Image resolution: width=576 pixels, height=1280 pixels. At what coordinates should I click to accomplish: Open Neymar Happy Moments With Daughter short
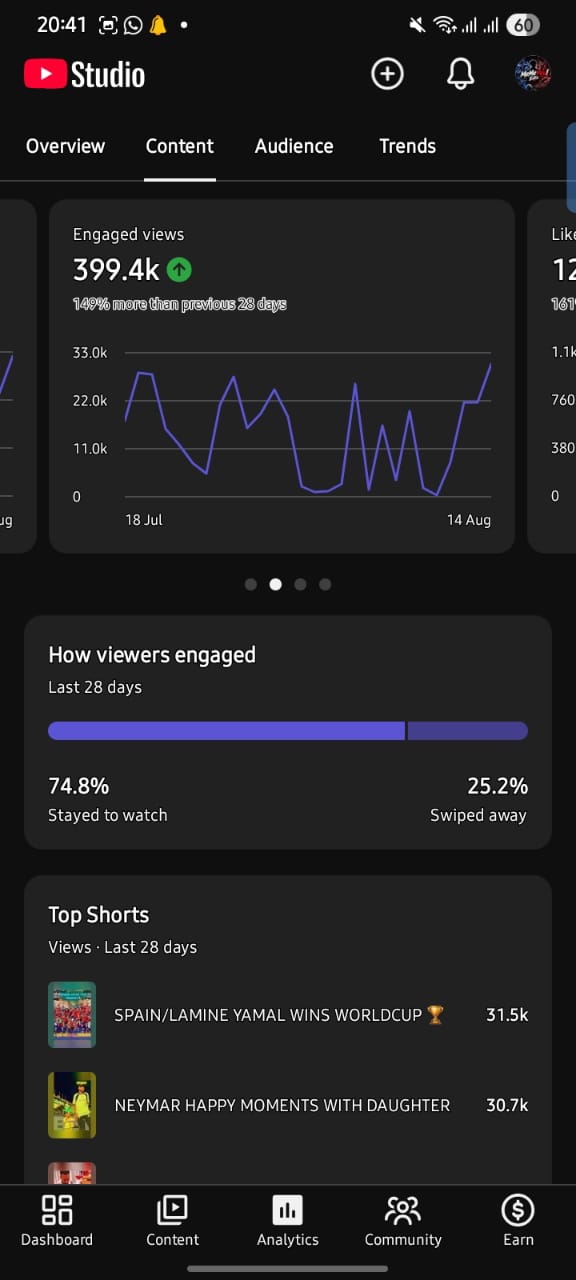coord(288,1105)
